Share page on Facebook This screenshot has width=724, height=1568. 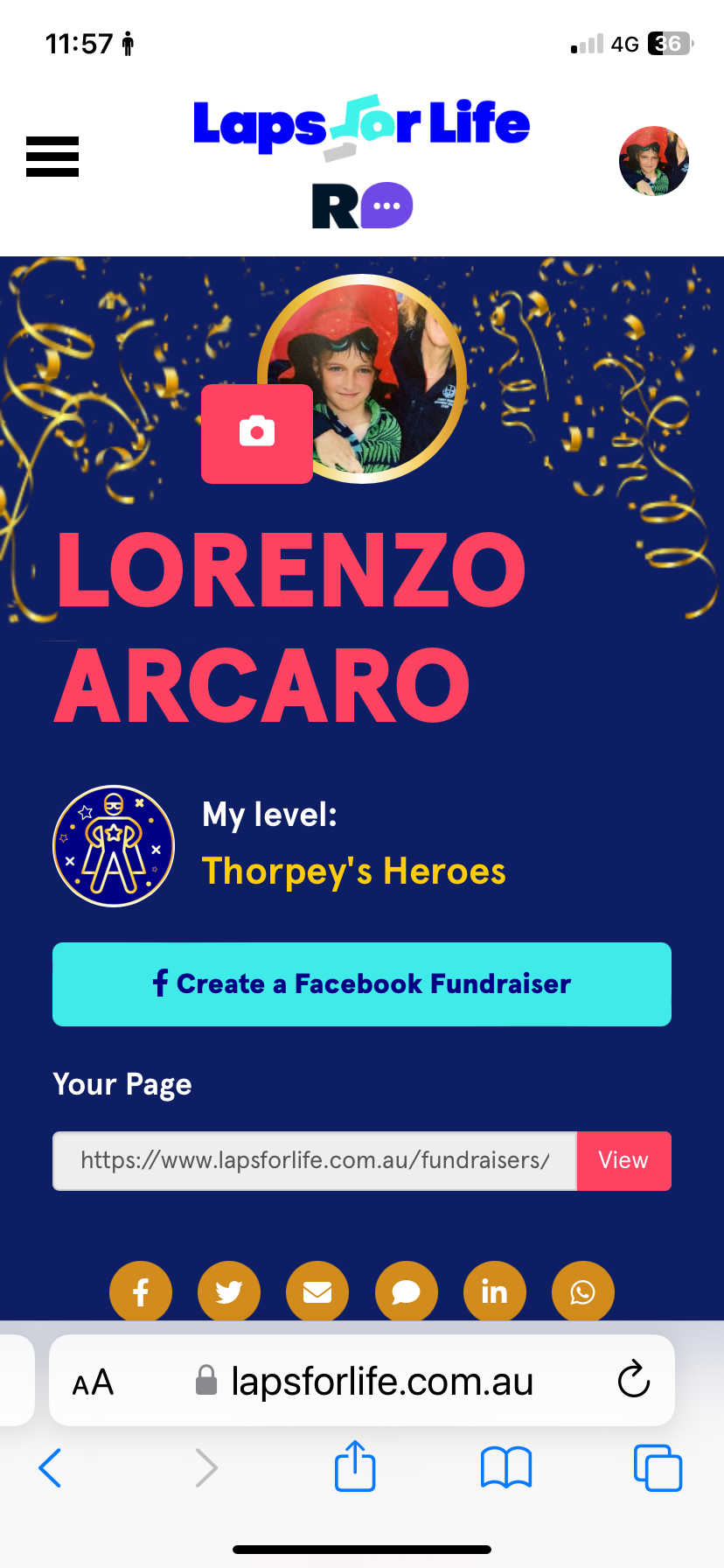pyautogui.click(x=141, y=1292)
